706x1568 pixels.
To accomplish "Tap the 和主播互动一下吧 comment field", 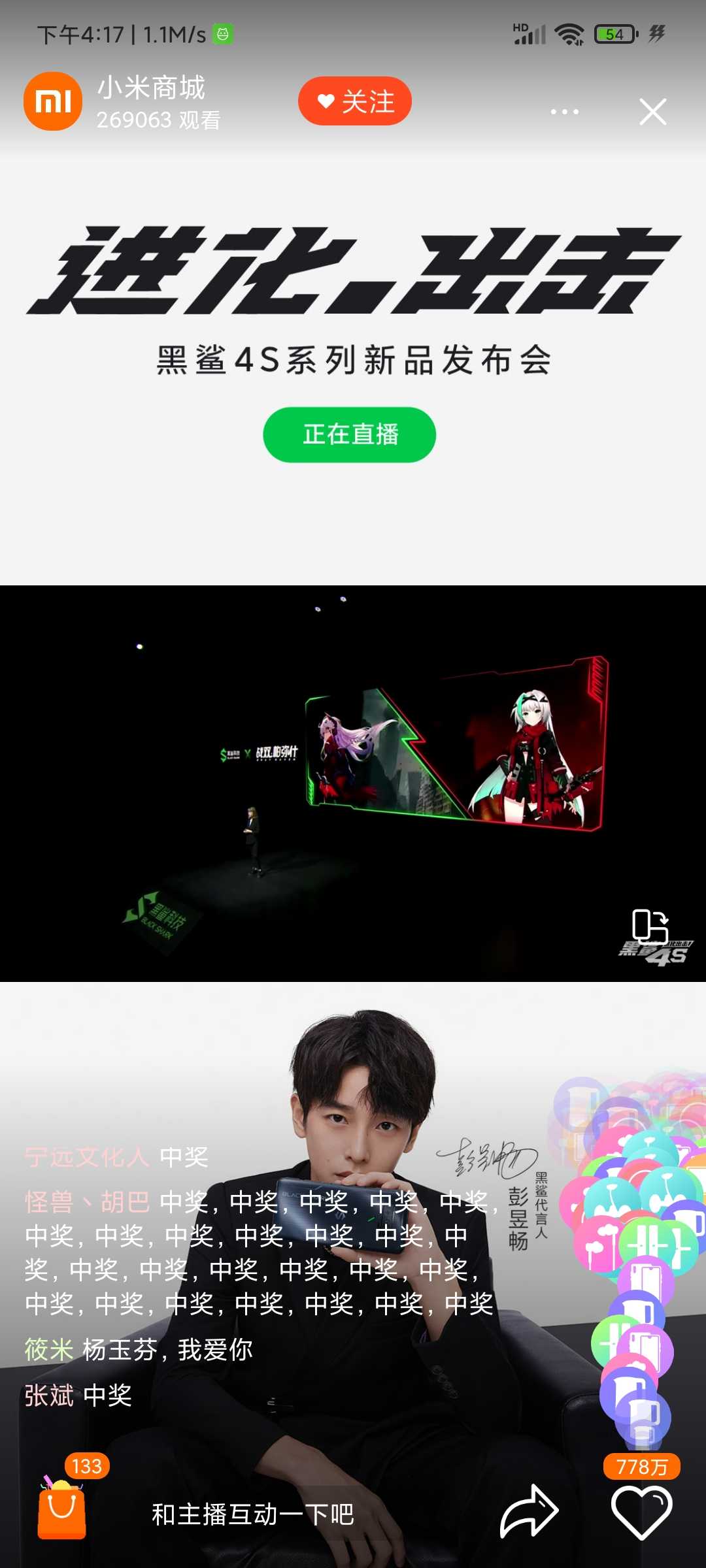I will 253,1513.
